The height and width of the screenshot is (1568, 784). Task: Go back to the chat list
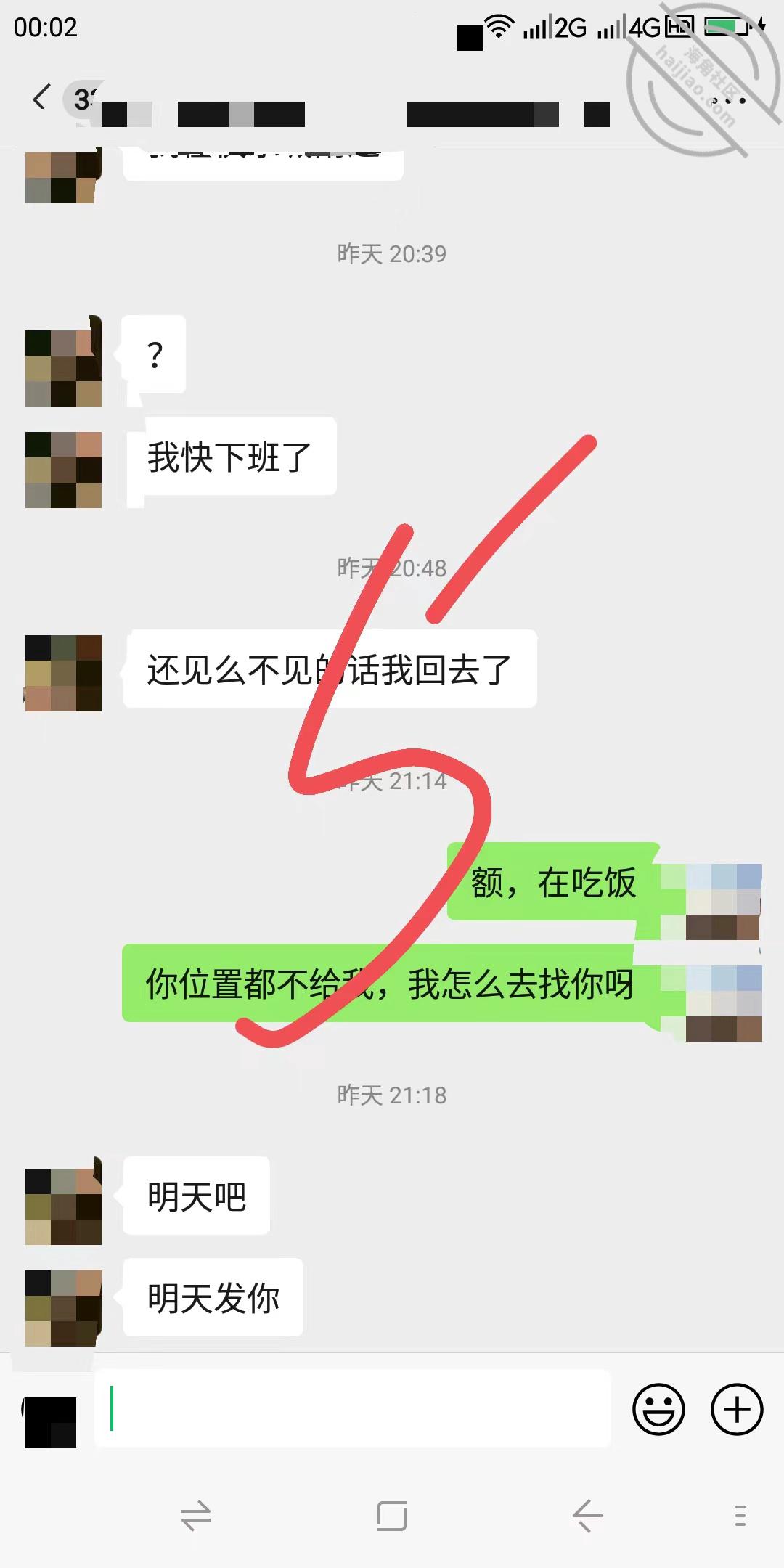(41, 97)
